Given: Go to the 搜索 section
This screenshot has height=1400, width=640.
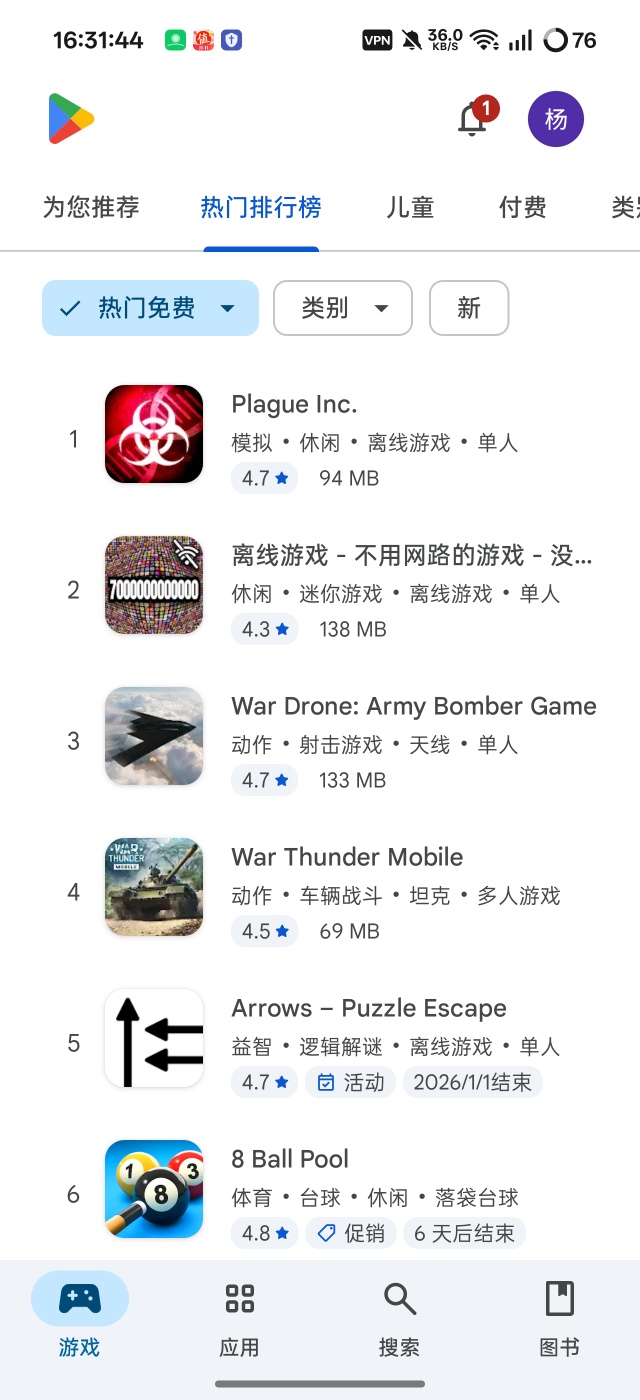Looking at the screenshot, I should (x=400, y=1320).
